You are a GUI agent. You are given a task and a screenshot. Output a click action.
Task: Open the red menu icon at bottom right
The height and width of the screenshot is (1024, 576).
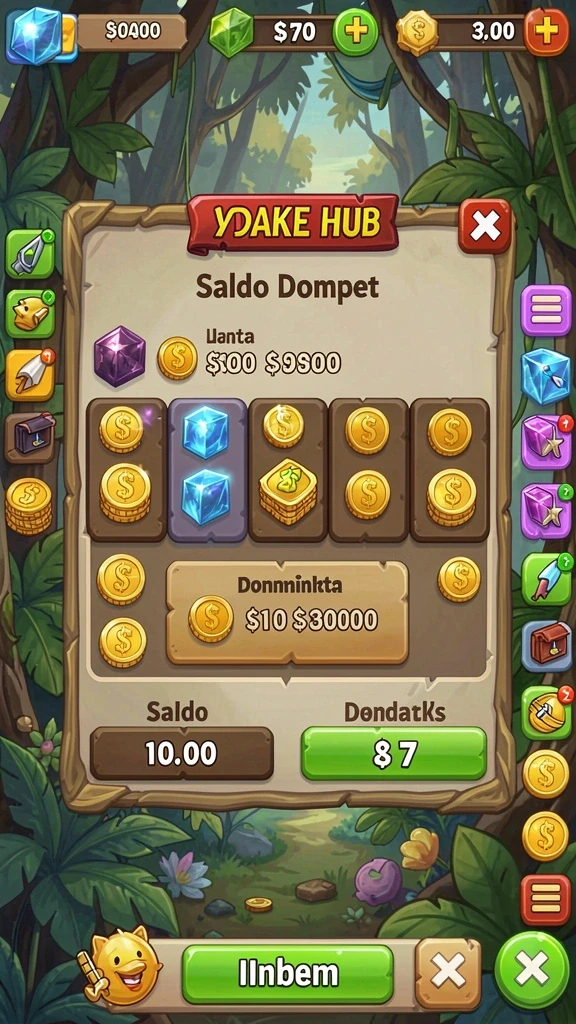pos(546,900)
